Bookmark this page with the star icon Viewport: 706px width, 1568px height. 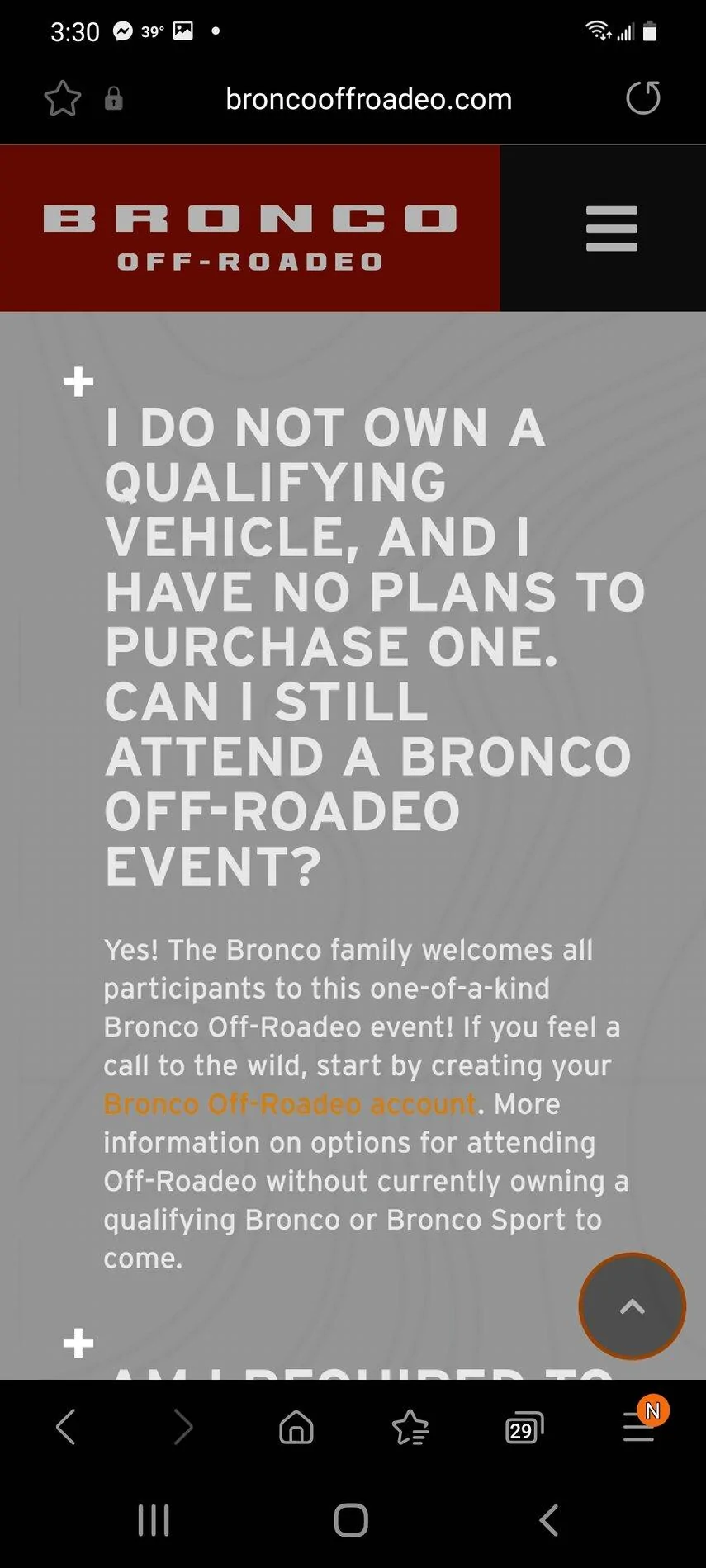pyautogui.click(x=63, y=99)
